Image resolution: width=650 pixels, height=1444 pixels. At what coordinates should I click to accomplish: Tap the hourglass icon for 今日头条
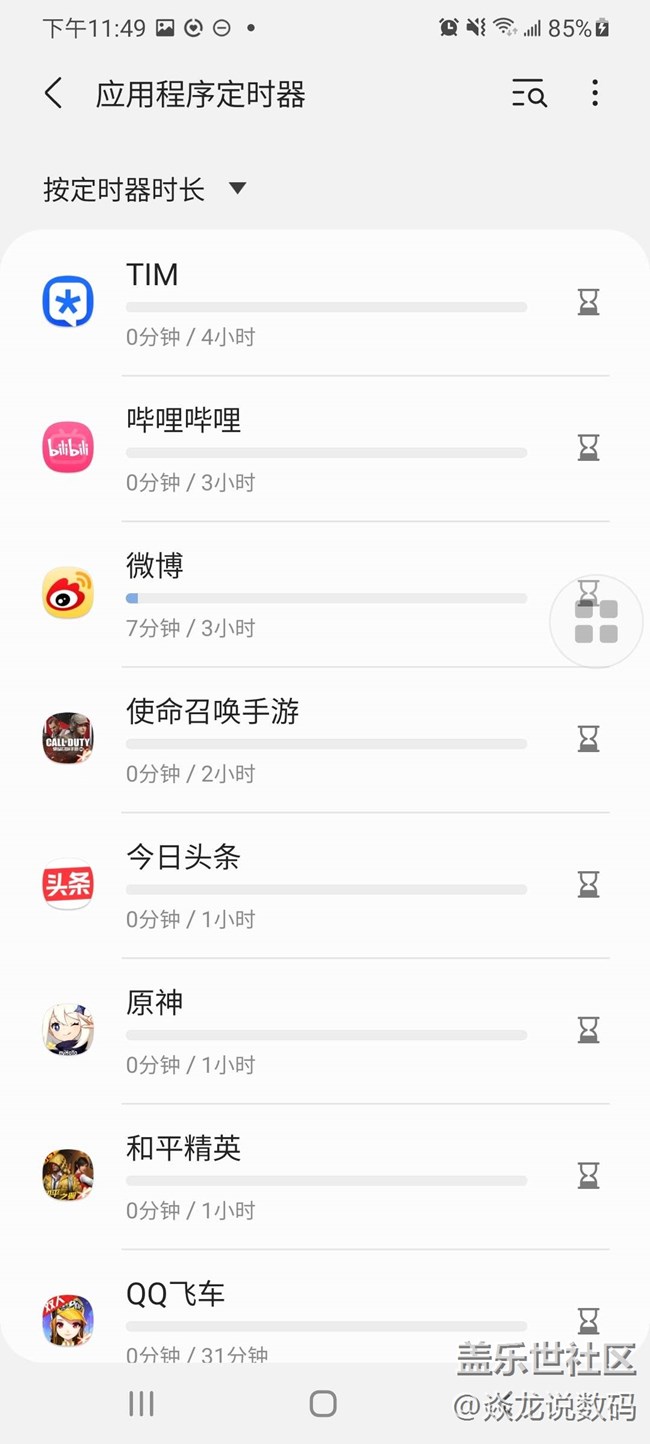[x=589, y=885]
